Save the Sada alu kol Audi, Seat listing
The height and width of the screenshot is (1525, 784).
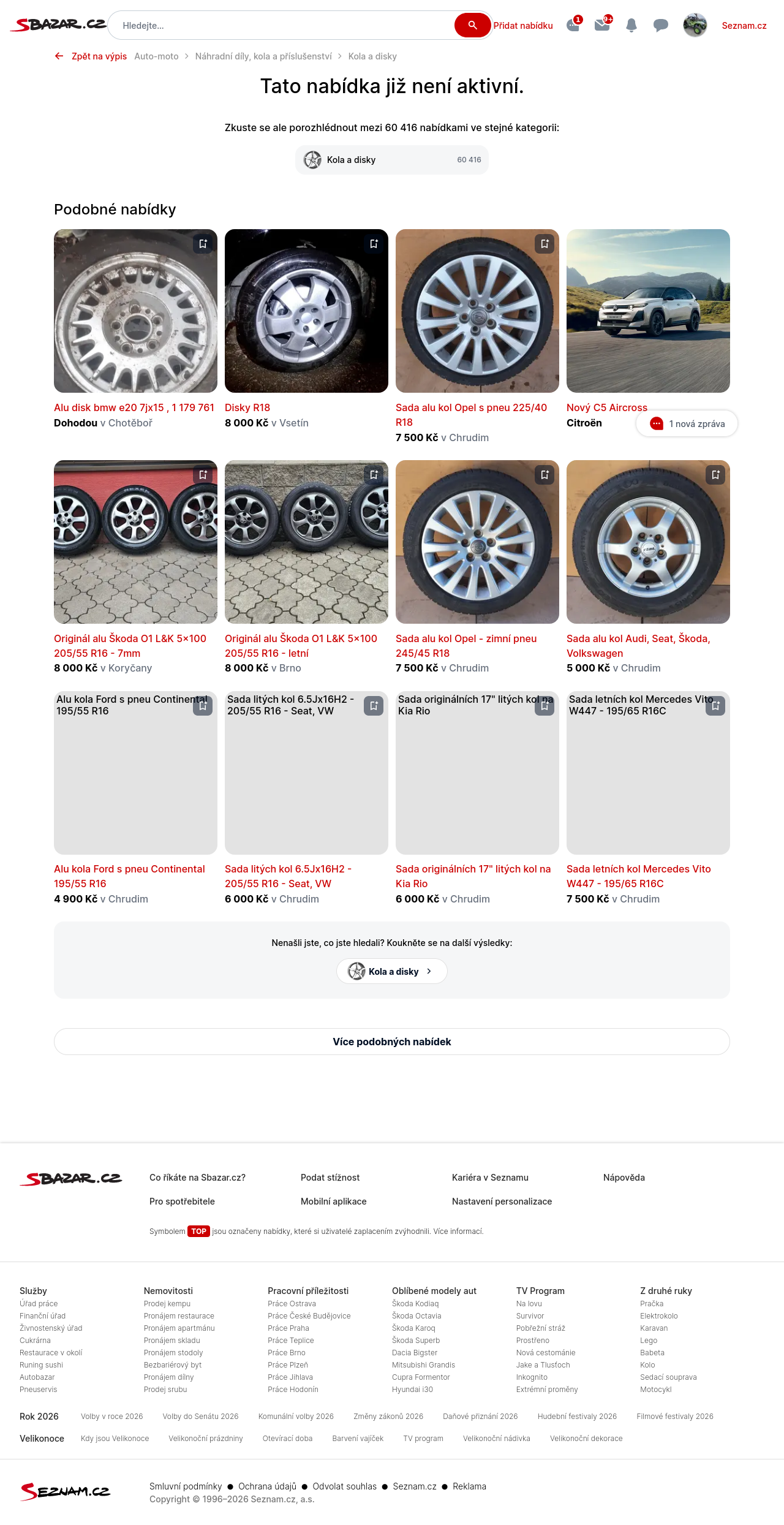715,475
